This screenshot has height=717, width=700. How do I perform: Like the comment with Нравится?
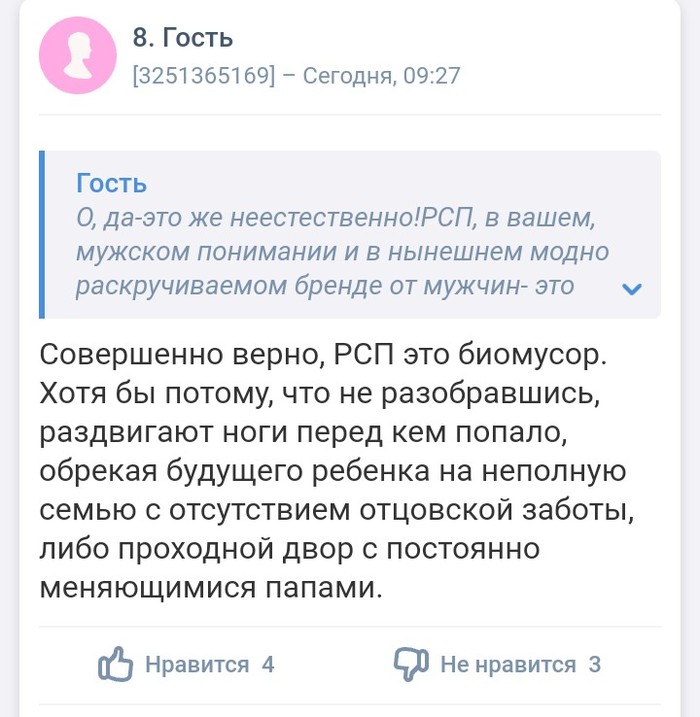coord(188,664)
